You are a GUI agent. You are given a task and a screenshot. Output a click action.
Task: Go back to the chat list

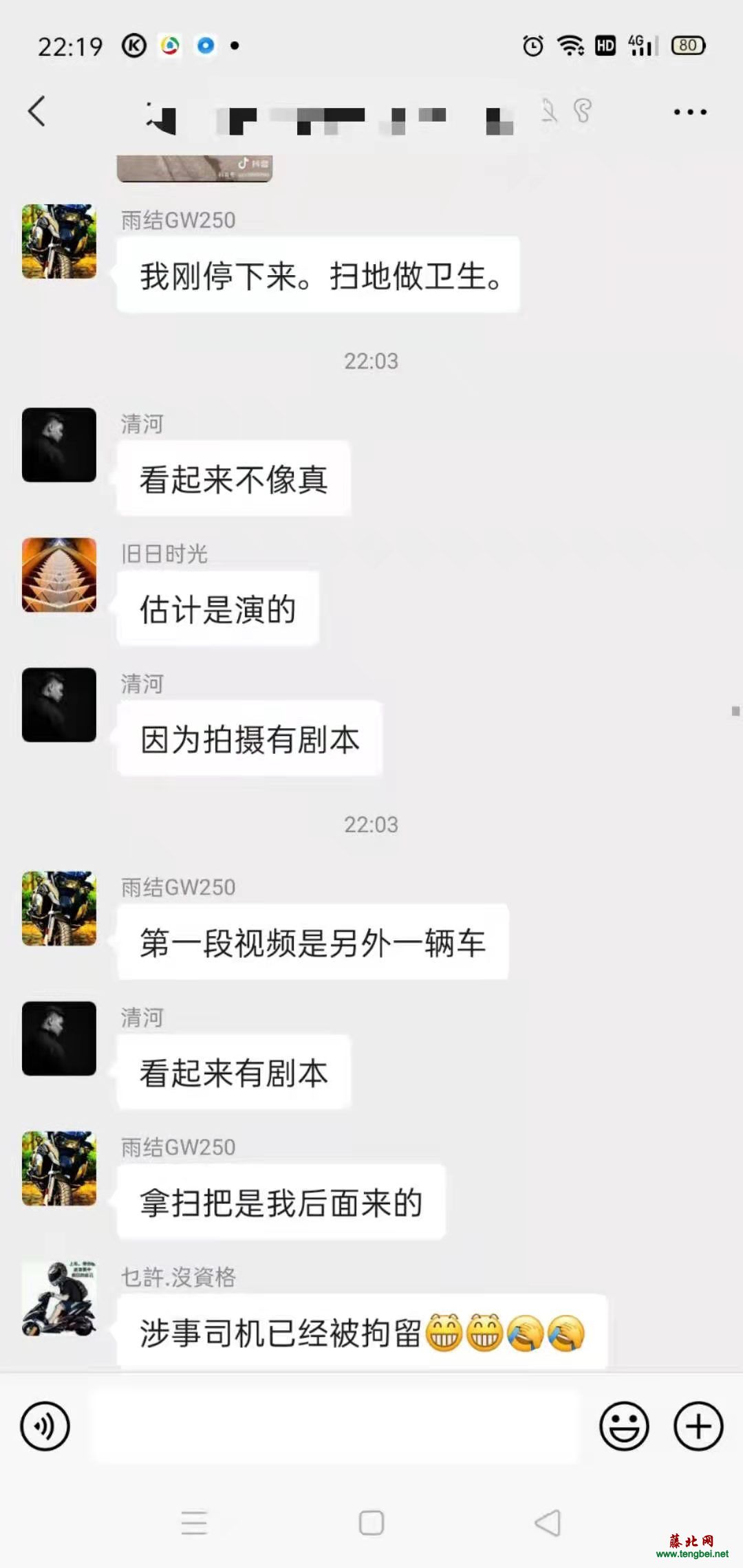coord(37,111)
